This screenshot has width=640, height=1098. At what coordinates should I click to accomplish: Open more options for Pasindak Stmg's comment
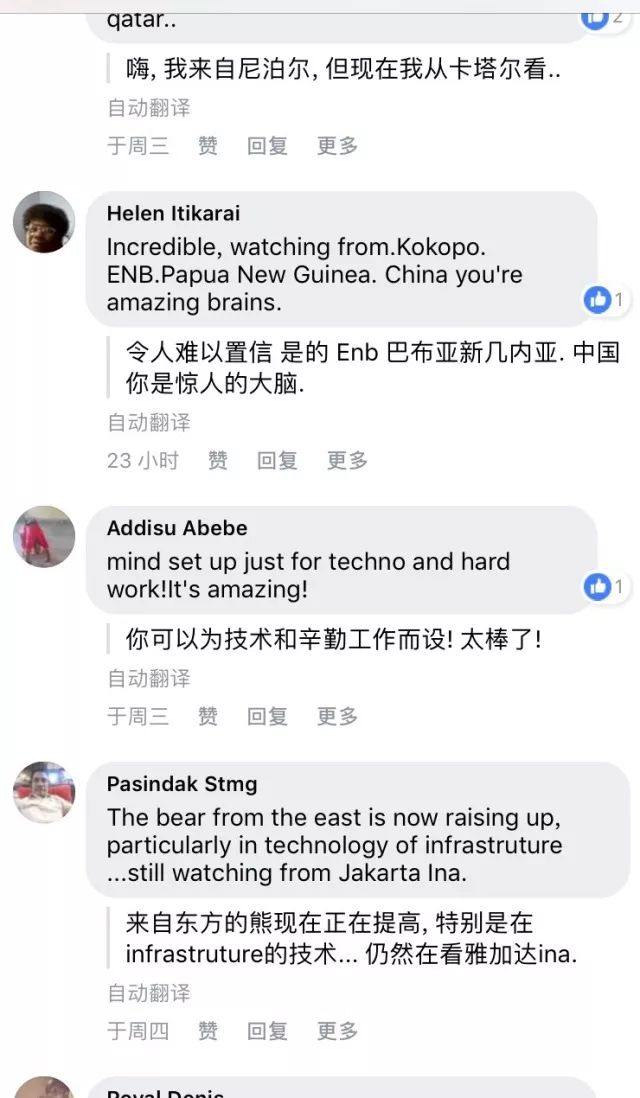(x=337, y=1031)
